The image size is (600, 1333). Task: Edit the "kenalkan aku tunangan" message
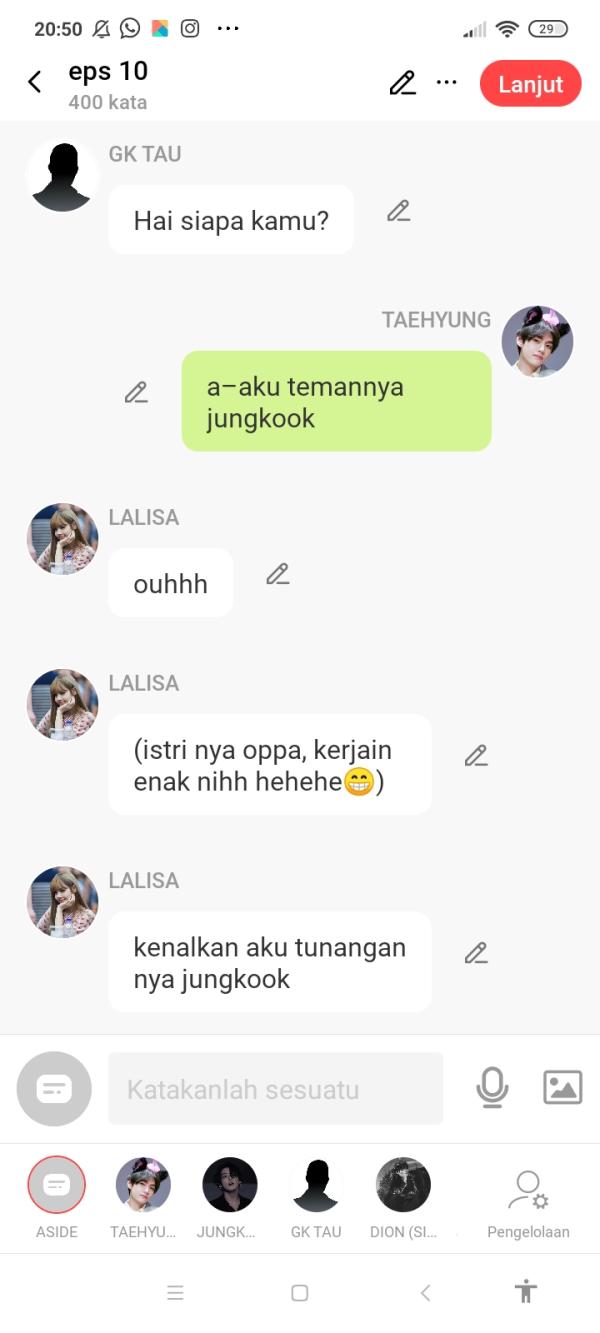point(476,954)
